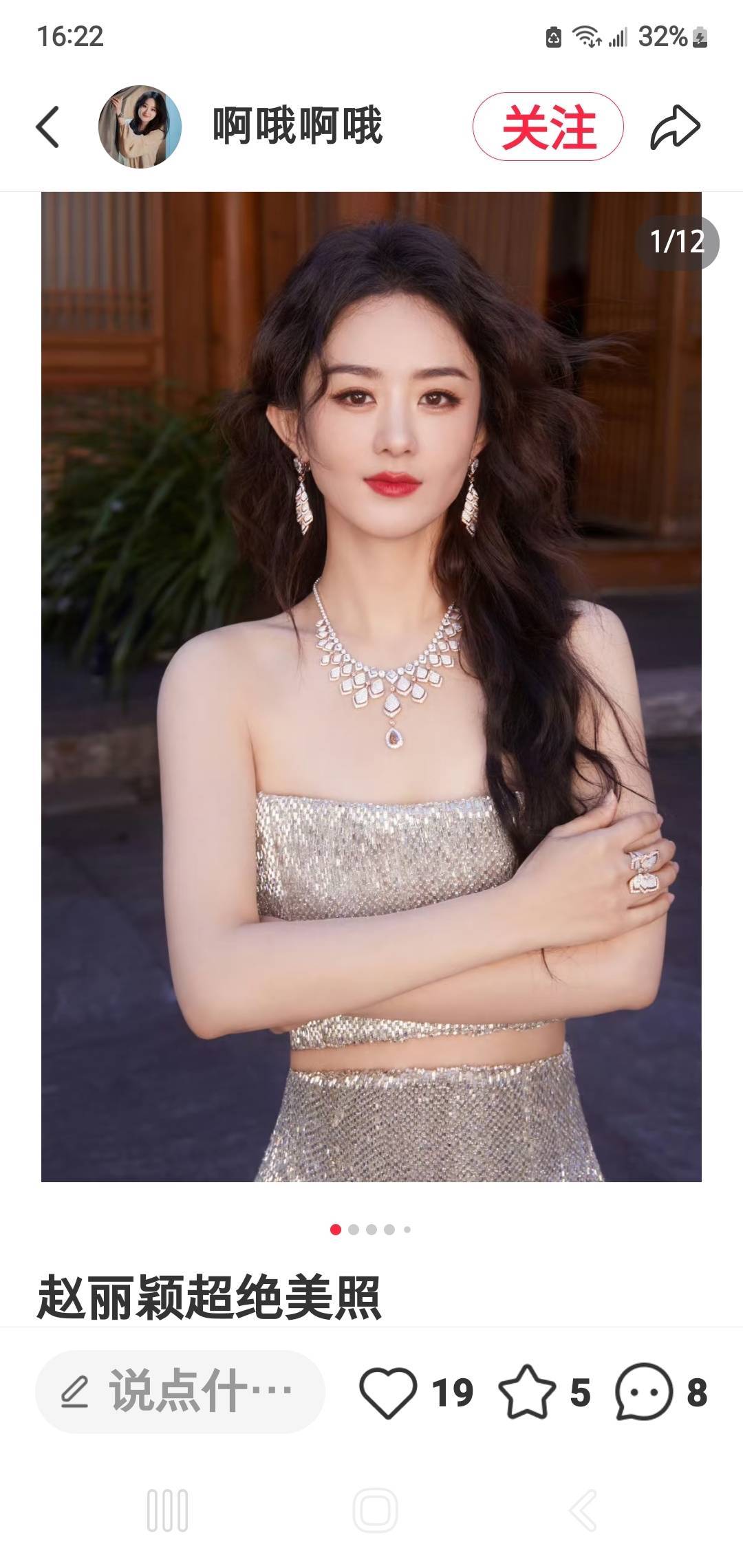This screenshot has width=743, height=1568.
Task: Tap the system recent apps button
Action: (x=167, y=1511)
